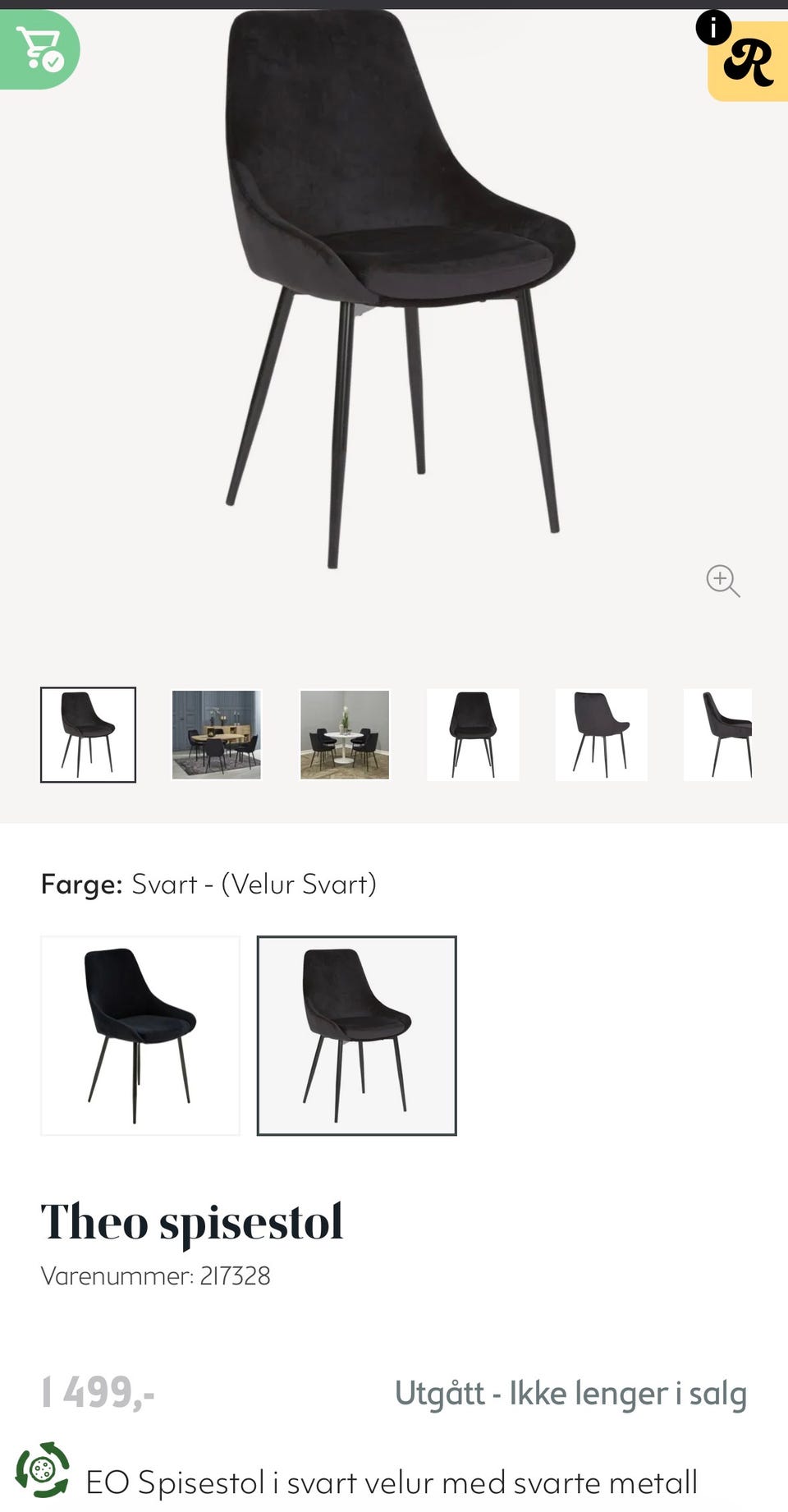This screenshot has height=1512, width=788.
Task: View the thumbnail showing a round white table
Action: point(345,734)
